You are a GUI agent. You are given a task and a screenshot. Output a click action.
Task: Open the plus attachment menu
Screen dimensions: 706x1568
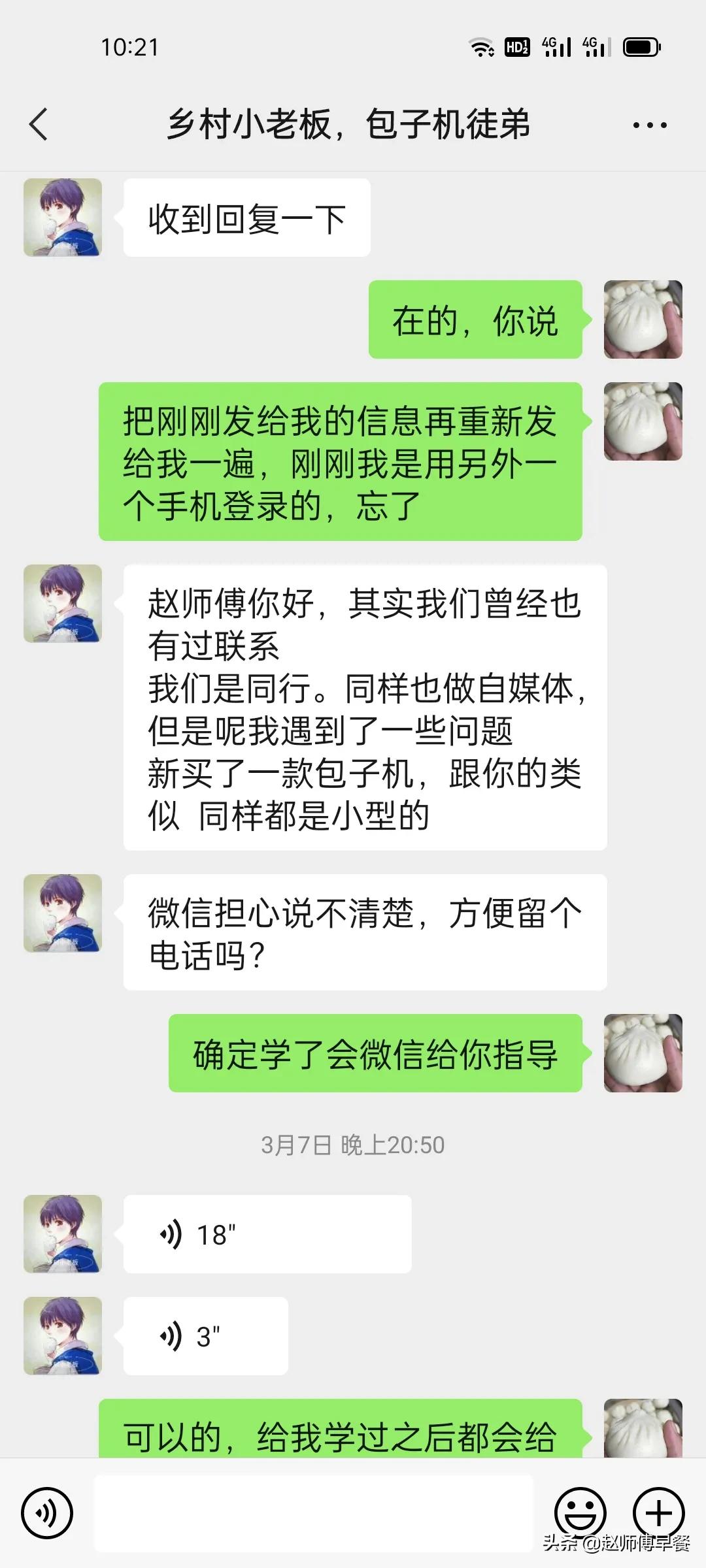659,1513
